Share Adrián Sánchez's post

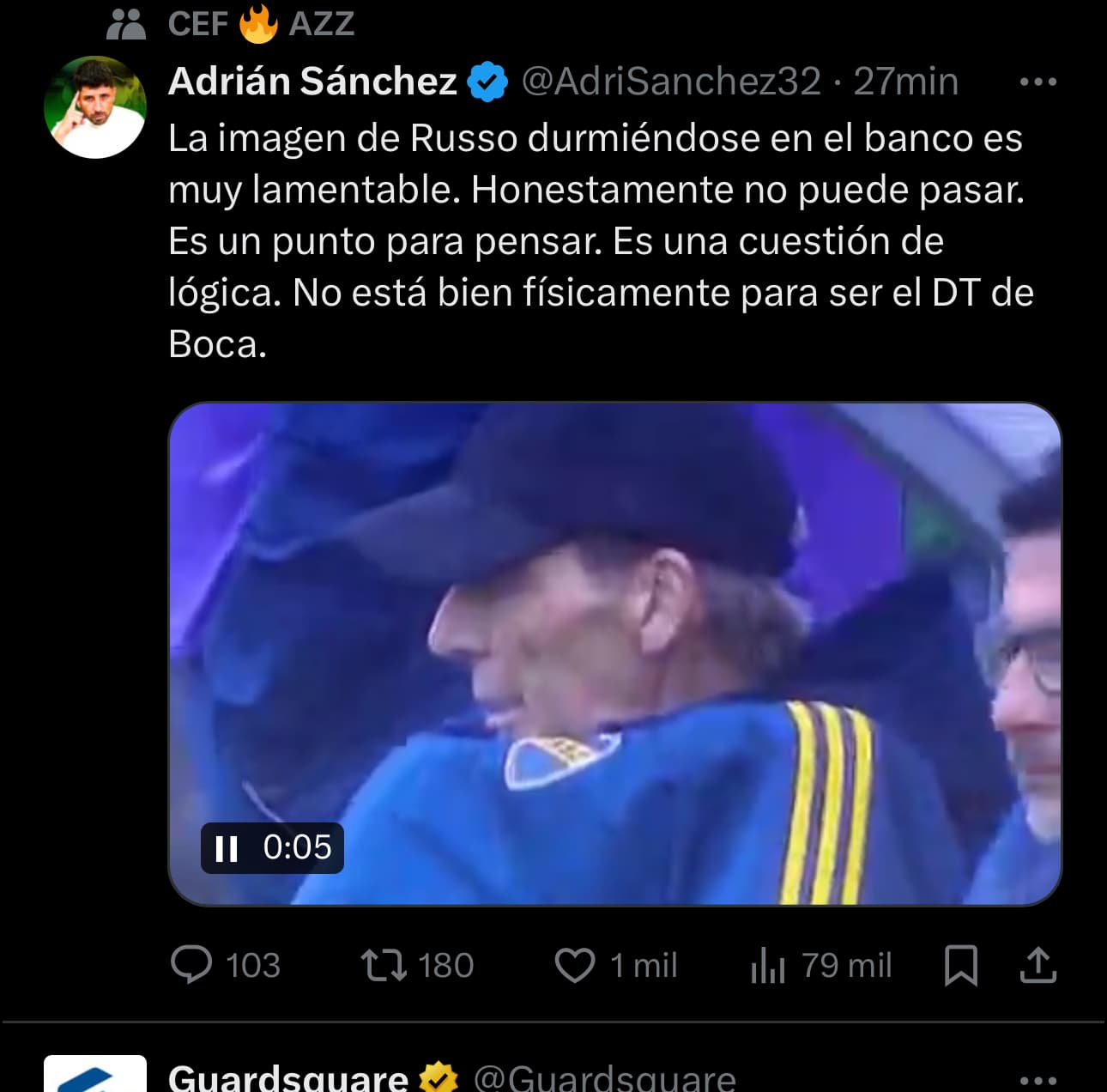1037,964
